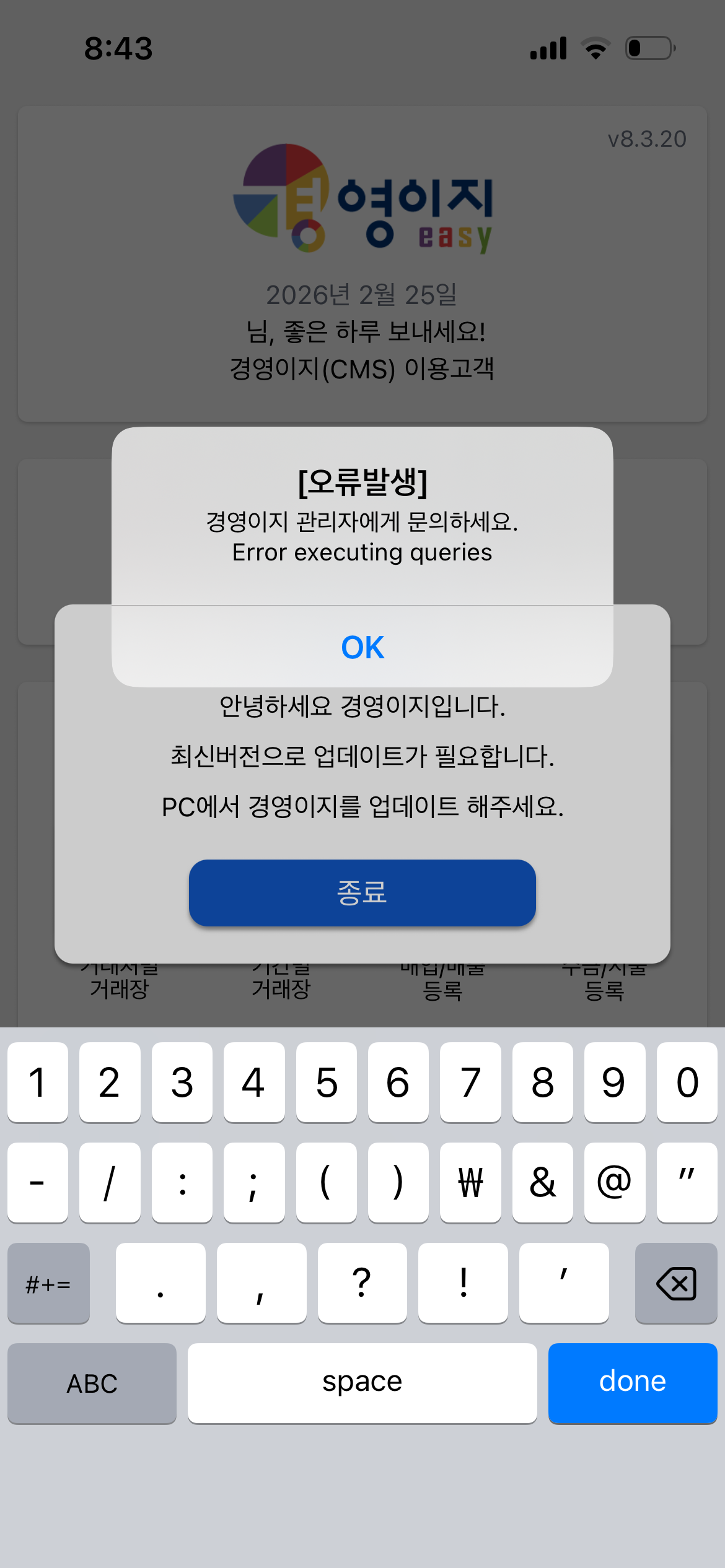
Task: Tap OK on the error alert
Action: [362, 647]
